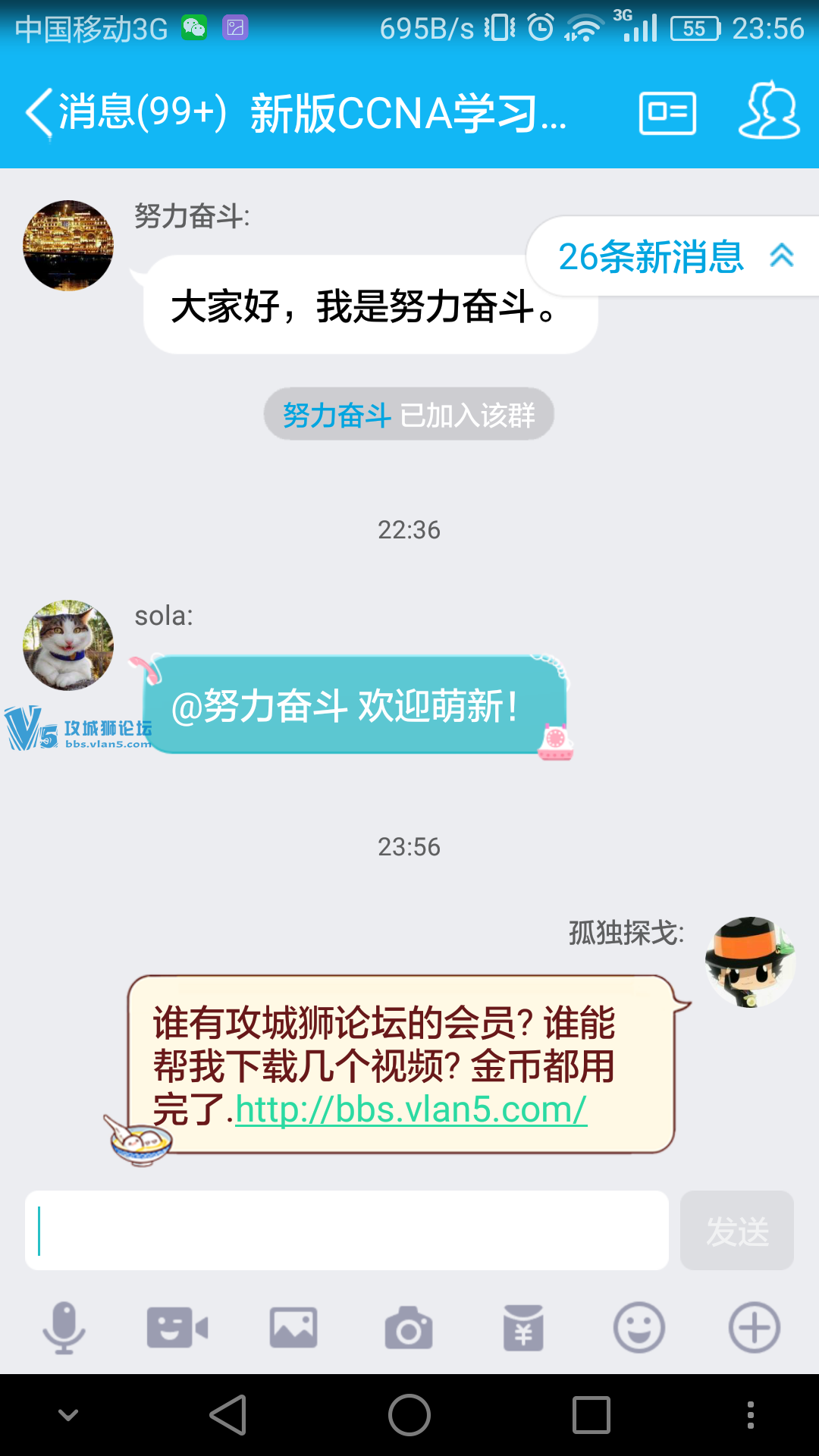
Task: Expand the 26条新消息 banner chevron
Action: tap(783, 256)
